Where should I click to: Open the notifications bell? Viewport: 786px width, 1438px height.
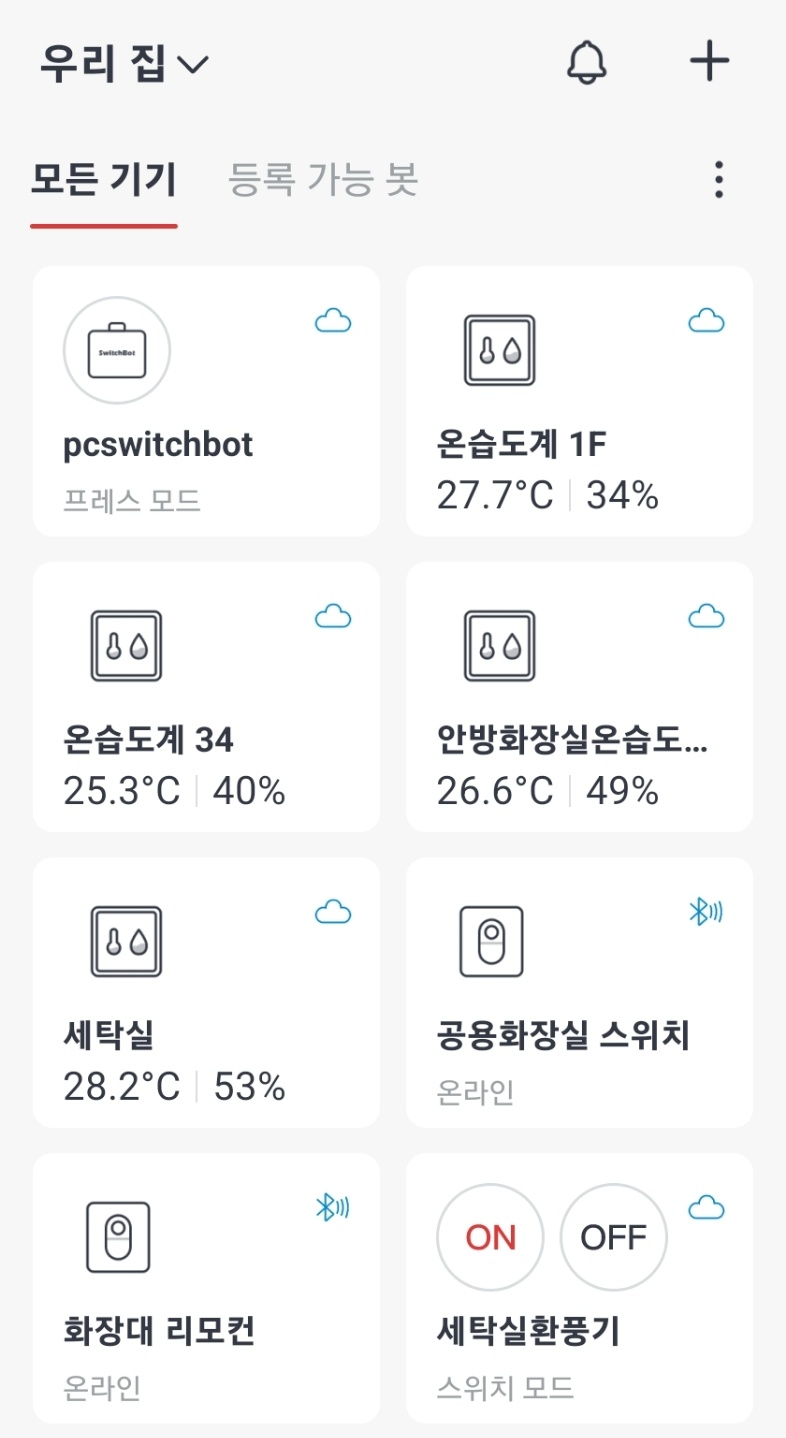coord(587,63)
